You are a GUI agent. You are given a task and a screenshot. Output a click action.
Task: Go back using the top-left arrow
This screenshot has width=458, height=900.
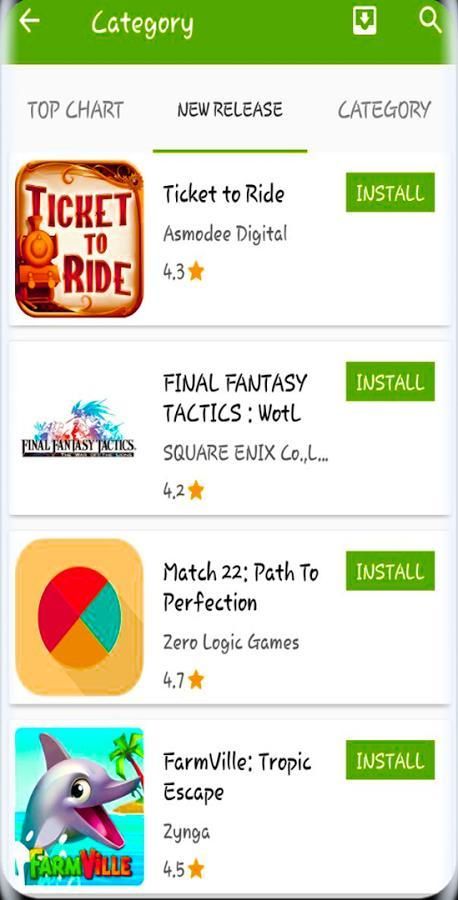tap(30, 21)
